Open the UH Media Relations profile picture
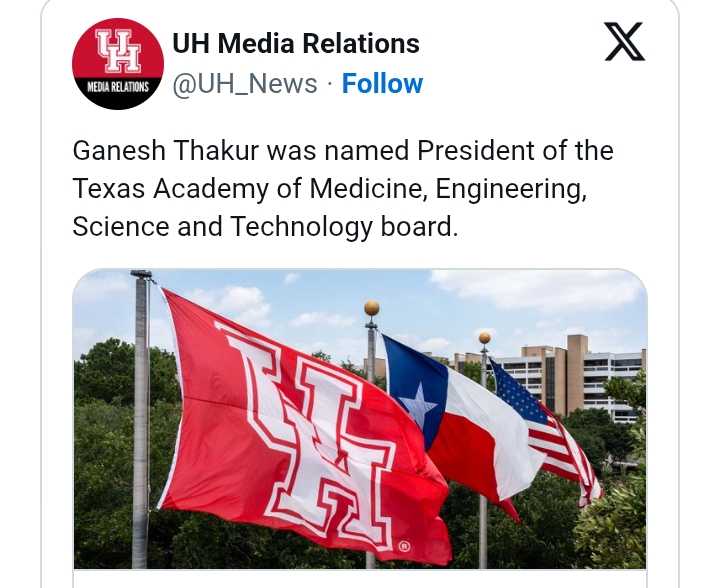Image resolution: width=720 pixels, height=588 pixels. pyautogui.click(x=118, y=64)
